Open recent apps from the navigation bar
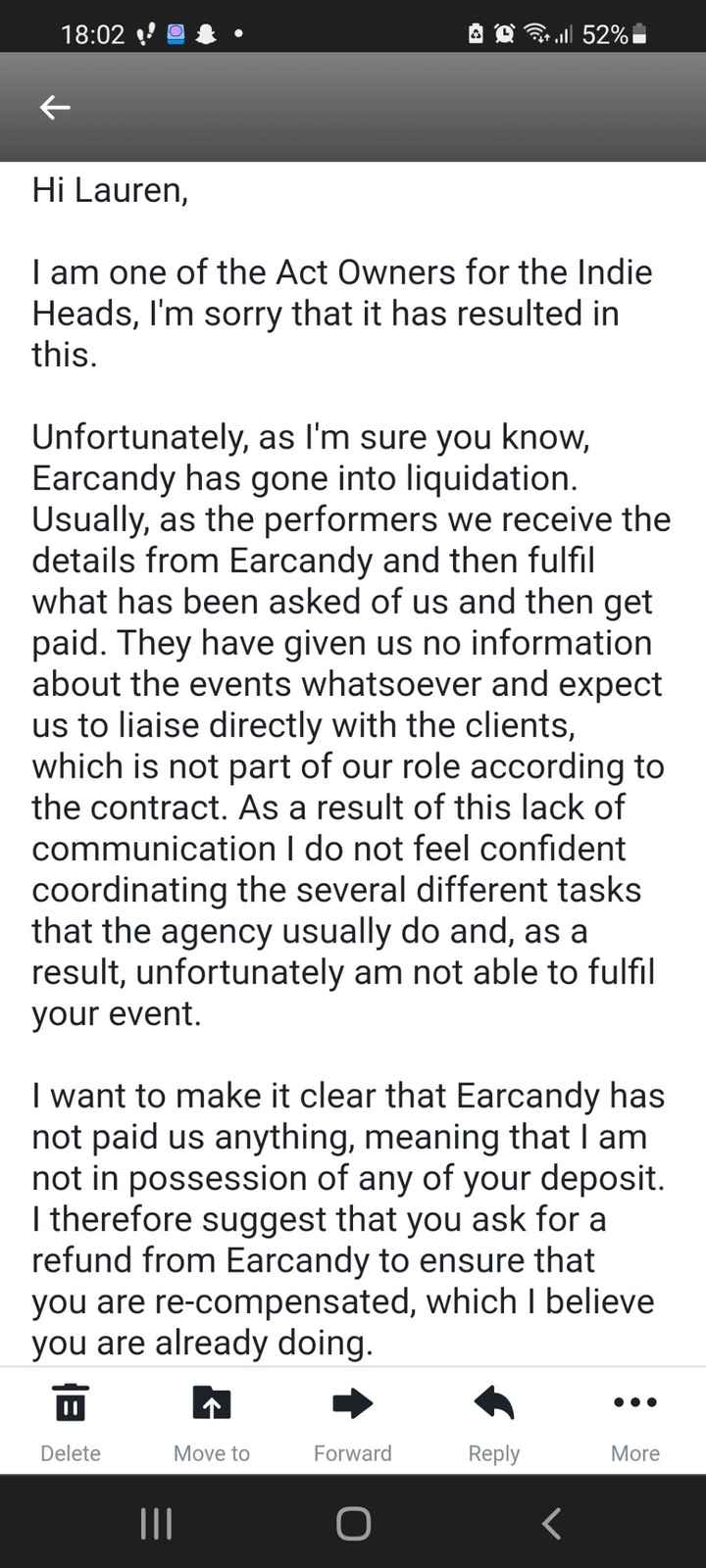Screen dimensions: 706x1568 point(156,1522)
